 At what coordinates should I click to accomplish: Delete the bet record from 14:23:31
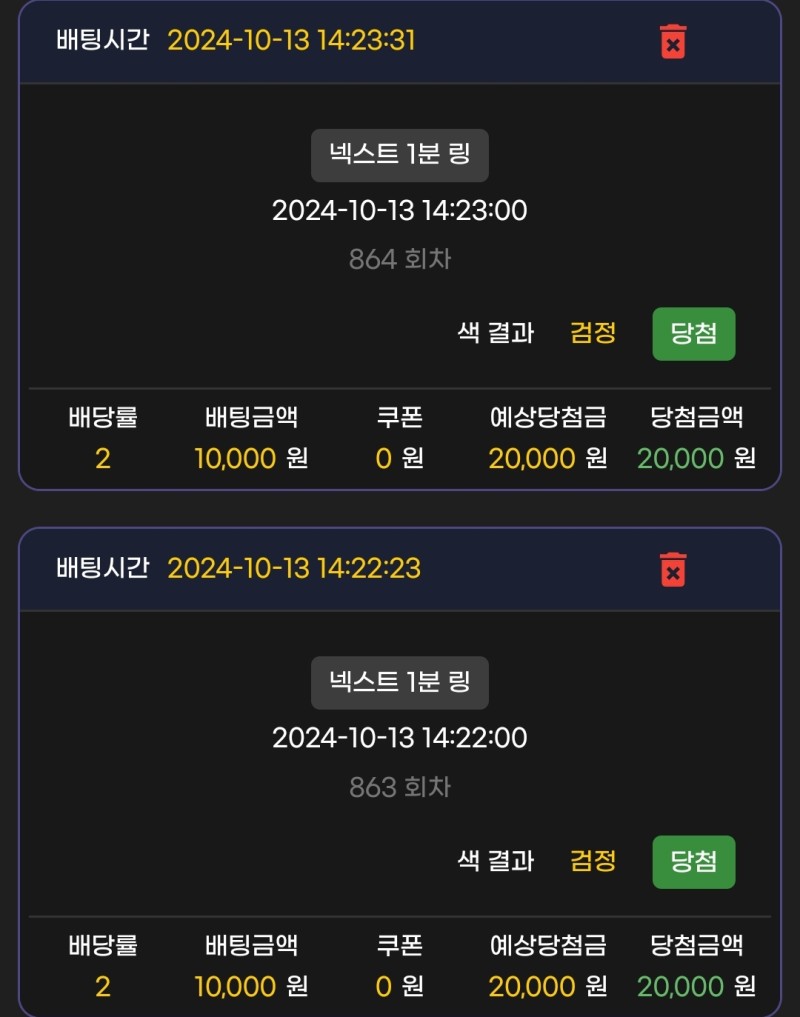pyautogui.click(x=673, y=42)
